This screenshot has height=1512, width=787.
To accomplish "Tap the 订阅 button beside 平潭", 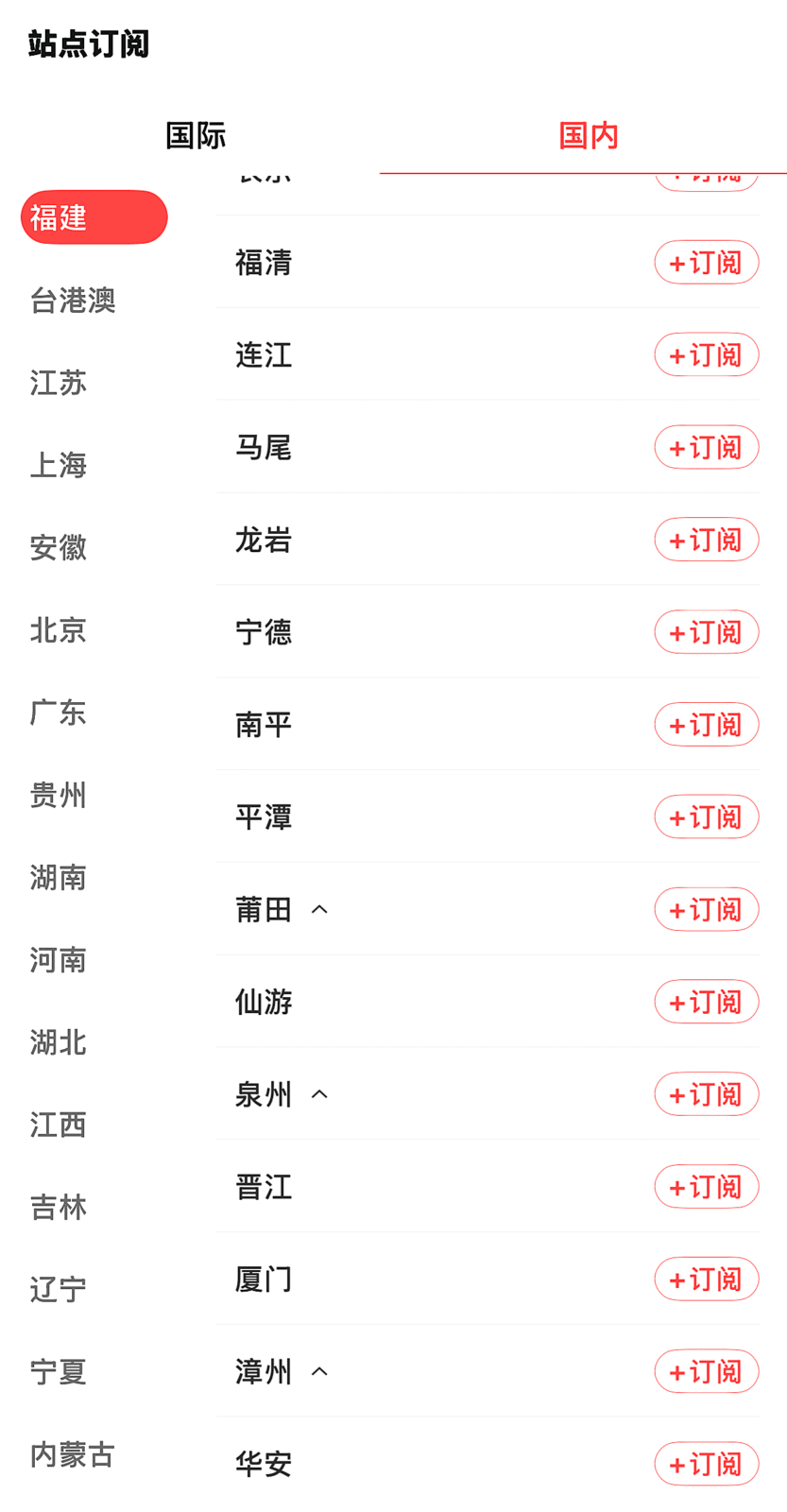I will (x=706, y=817).
